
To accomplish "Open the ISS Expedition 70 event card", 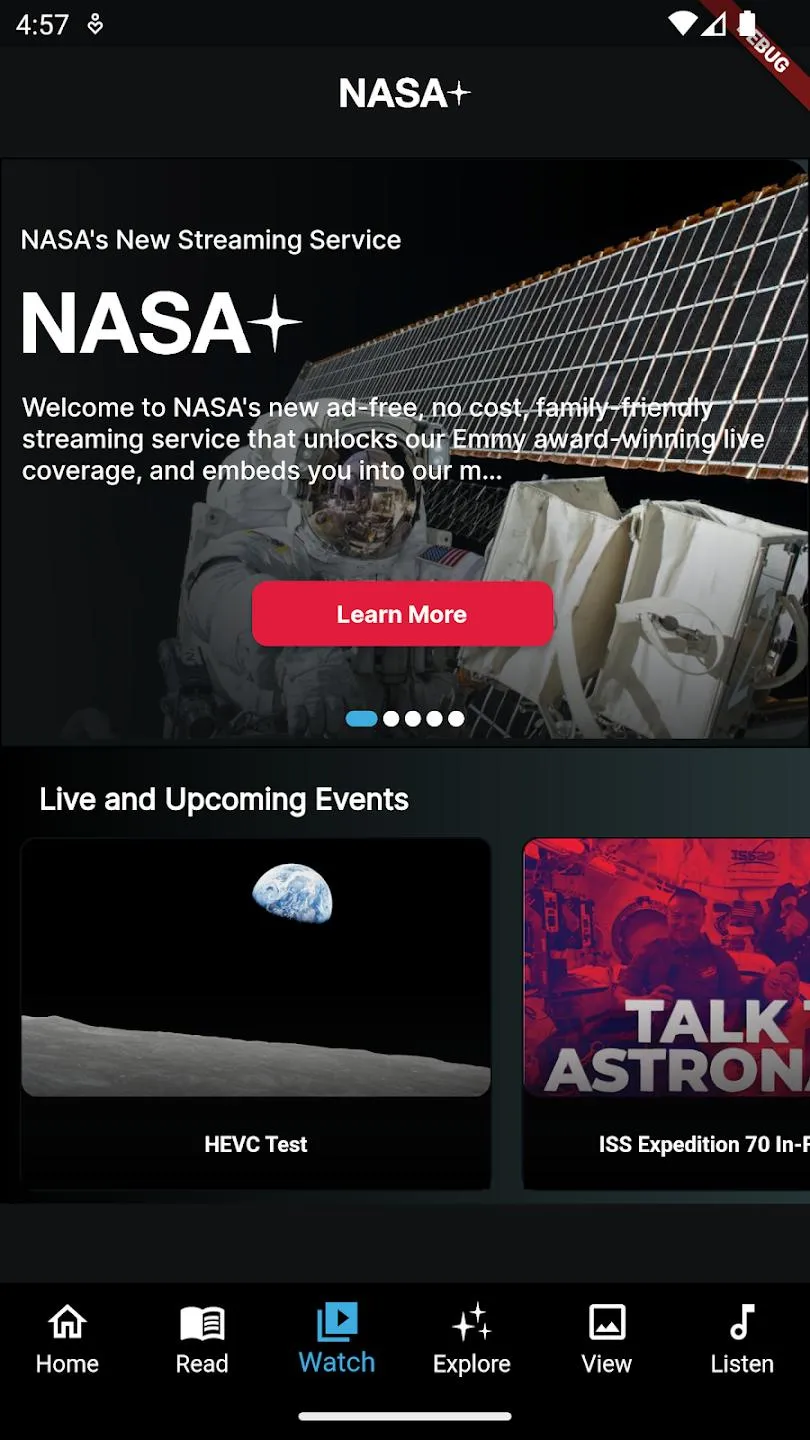I will (667, 1012).
